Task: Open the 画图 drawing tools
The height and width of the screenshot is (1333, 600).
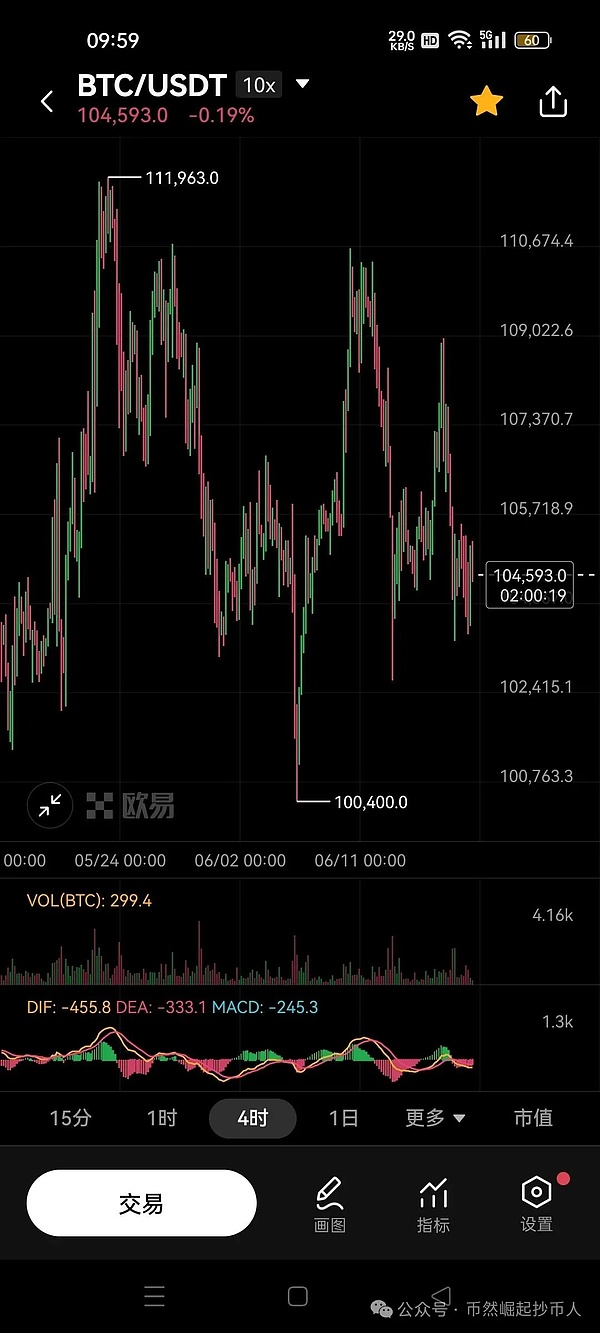Action: [x=330, y=1203]
